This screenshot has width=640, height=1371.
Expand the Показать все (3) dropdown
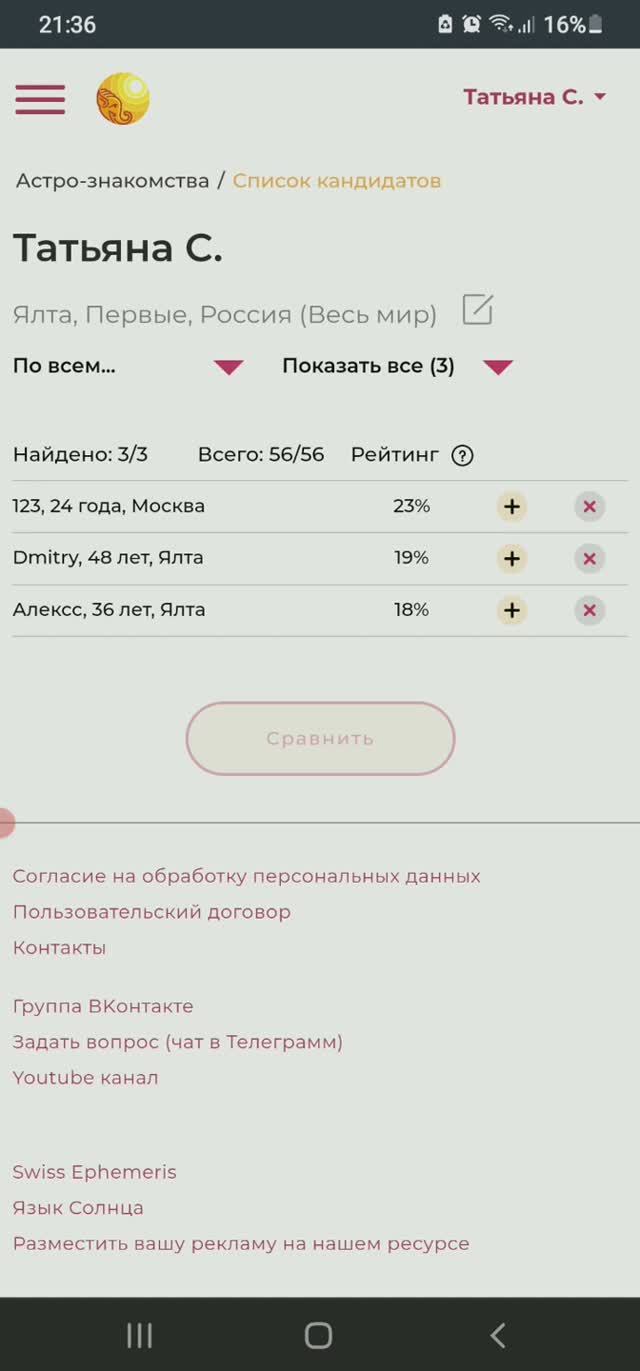397,367
